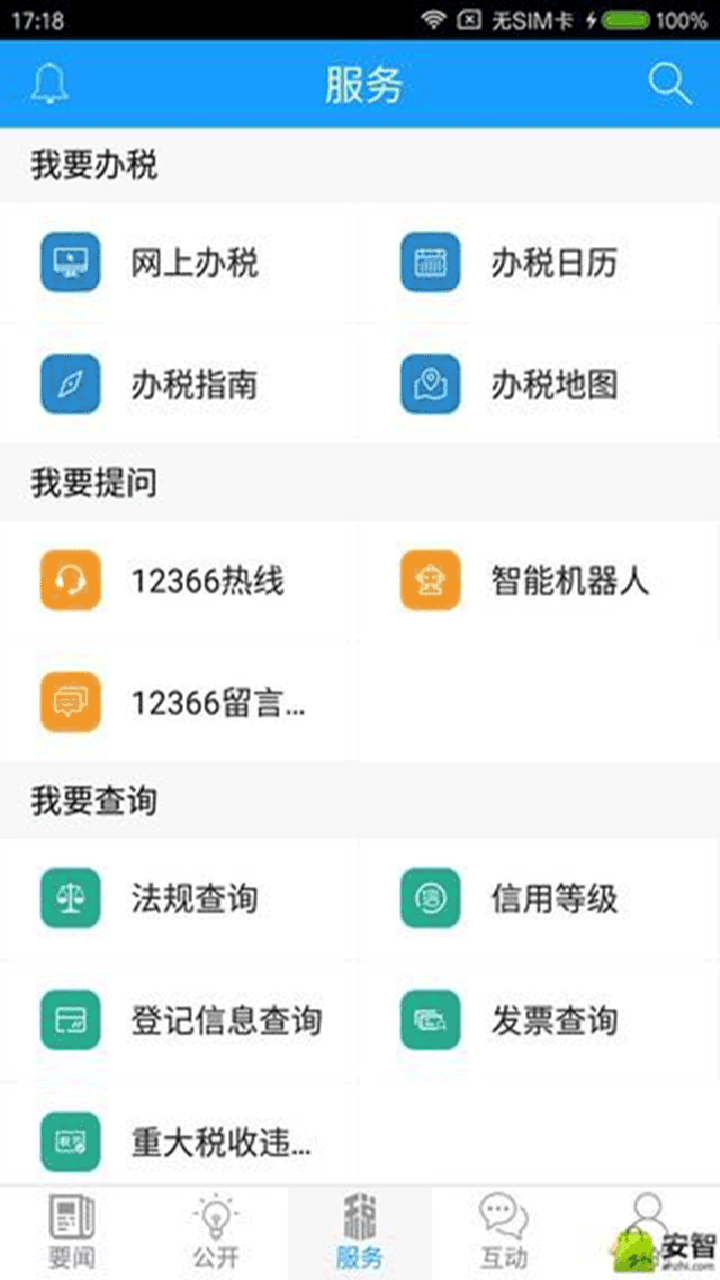720x1280 pixels.
Task: Select 12366热线 hotline
Action: (x=180, y=580)
